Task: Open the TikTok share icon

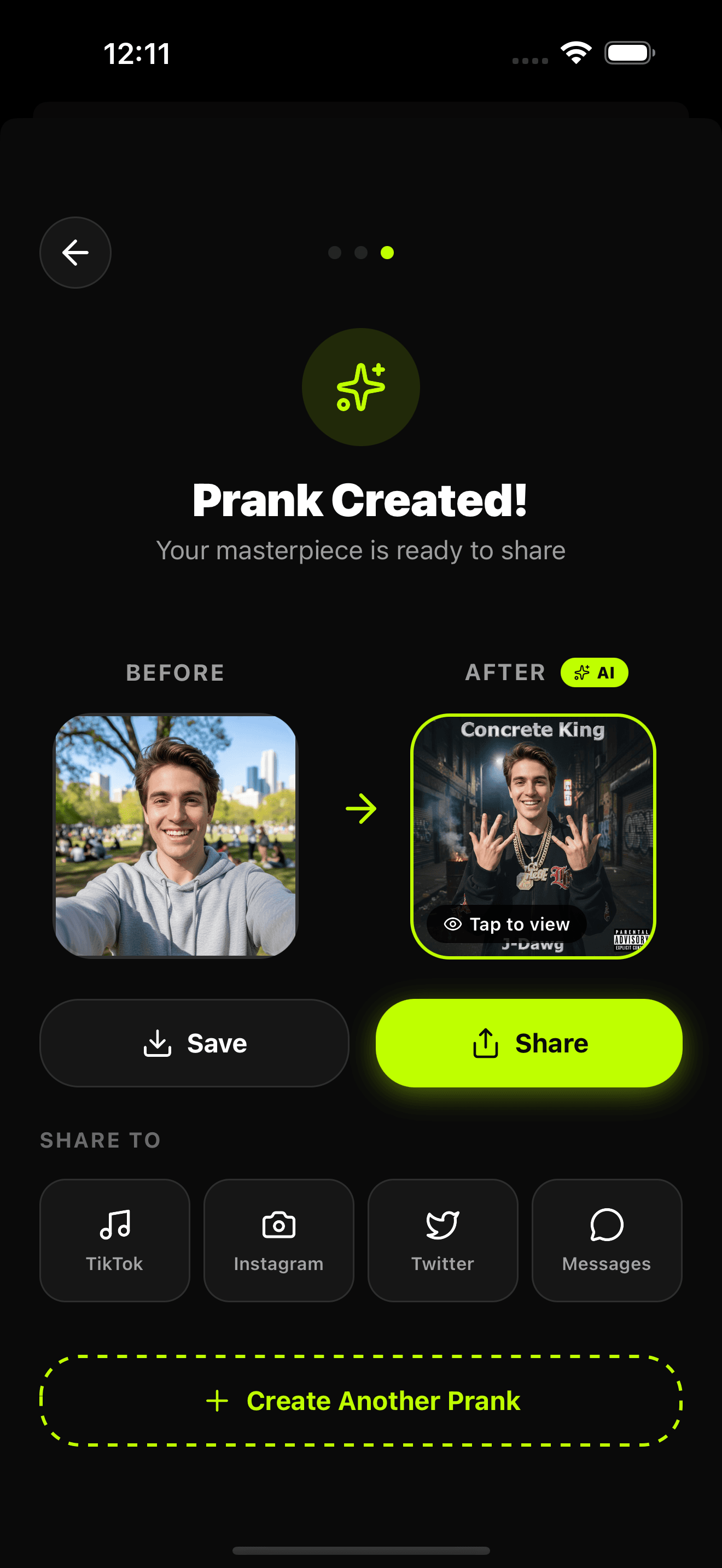Action: 114,1225
